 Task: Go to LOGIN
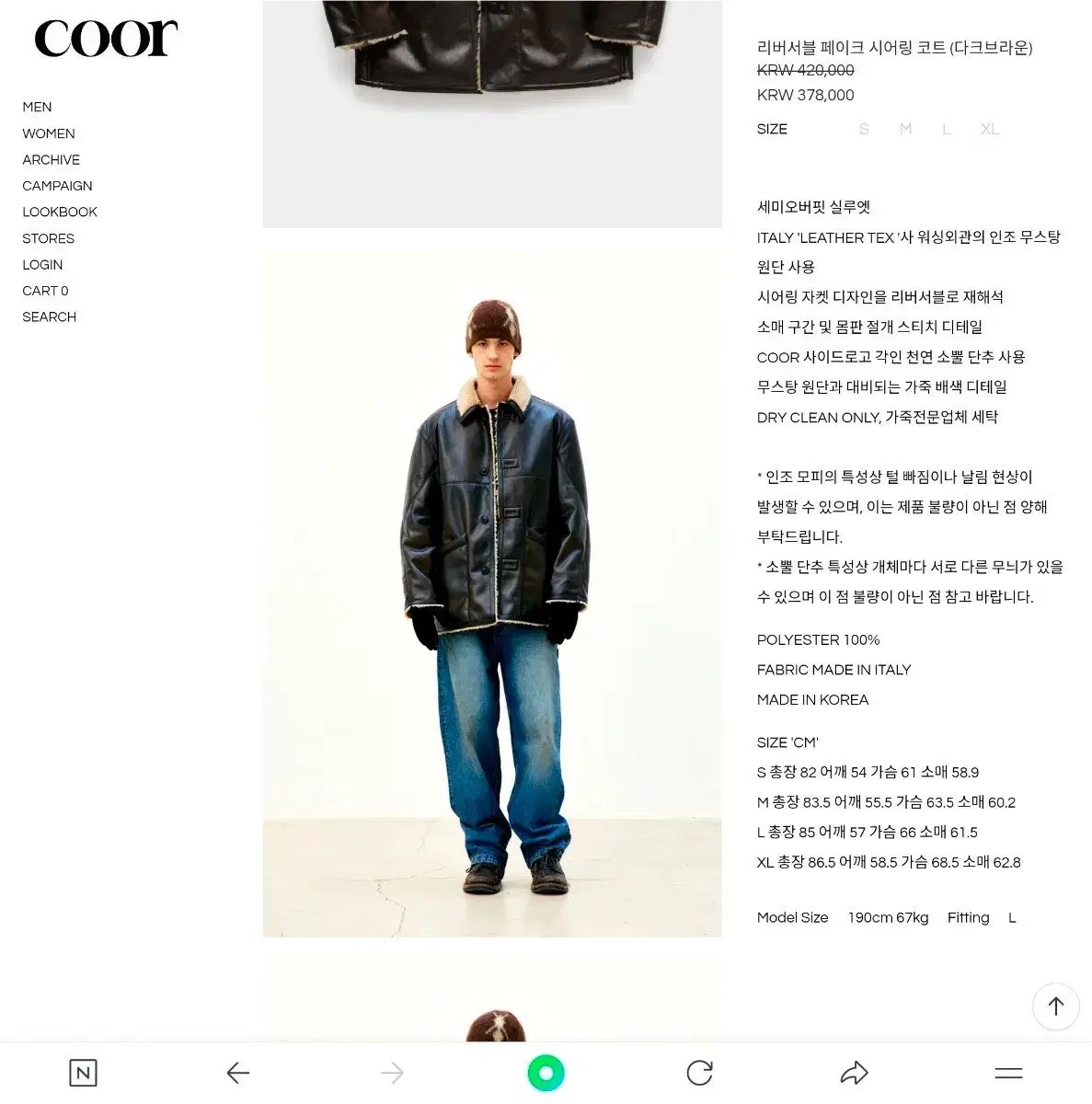(42, 264)
